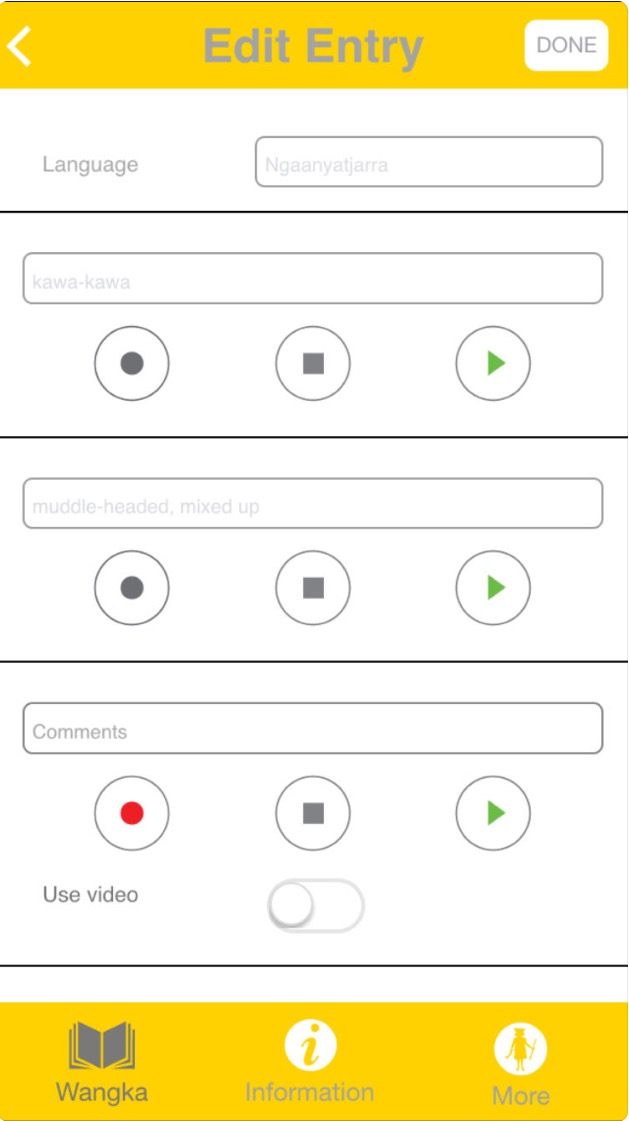The width and height of the screenshot is (629, 1121).
Task: Stop the Comments recording
Action: 313,813
